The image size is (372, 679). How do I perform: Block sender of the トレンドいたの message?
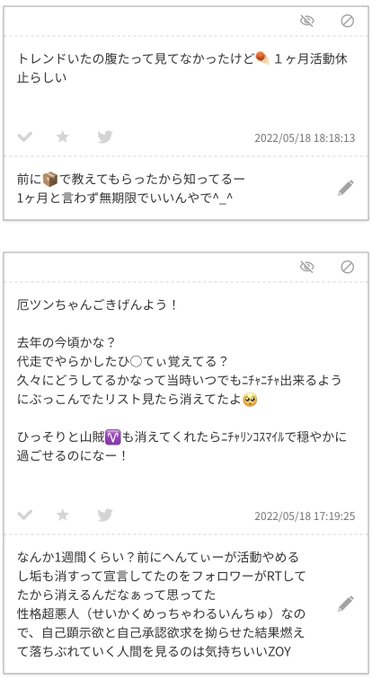(347, 20)
